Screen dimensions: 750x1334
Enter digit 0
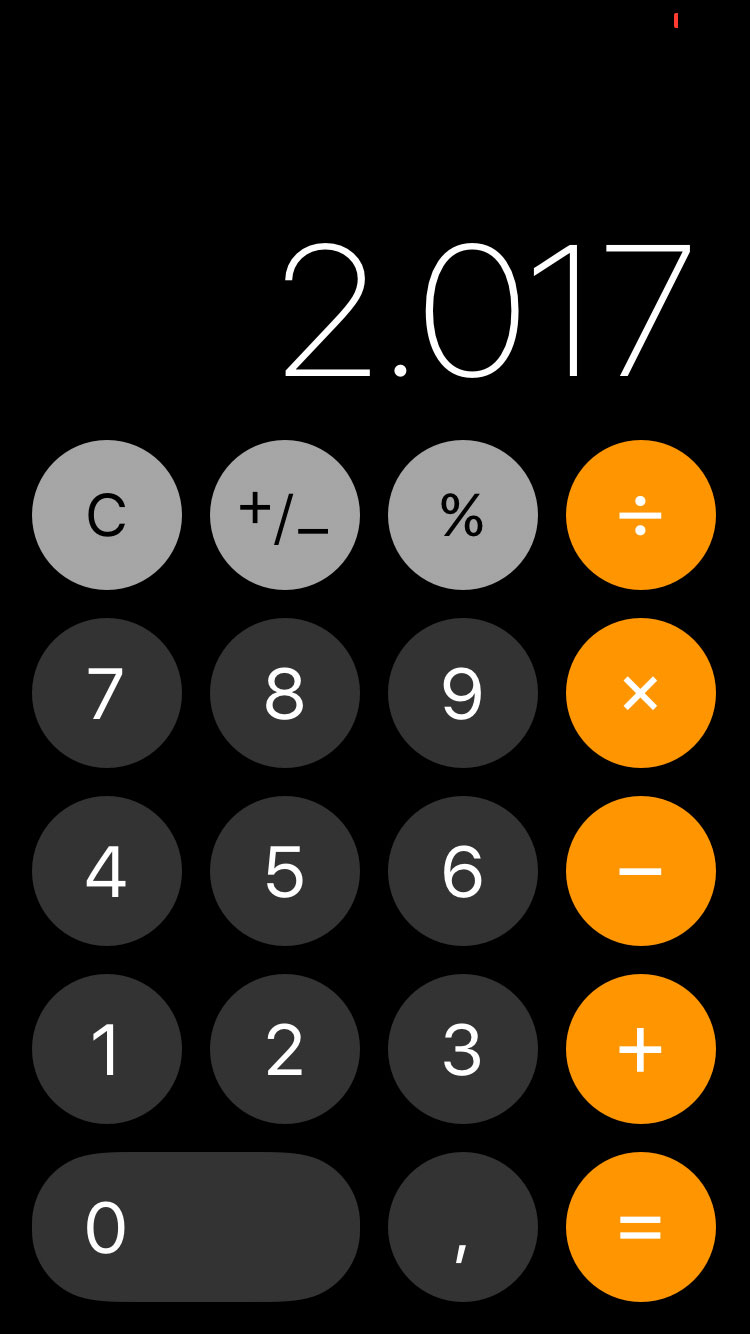[196, 1227]
